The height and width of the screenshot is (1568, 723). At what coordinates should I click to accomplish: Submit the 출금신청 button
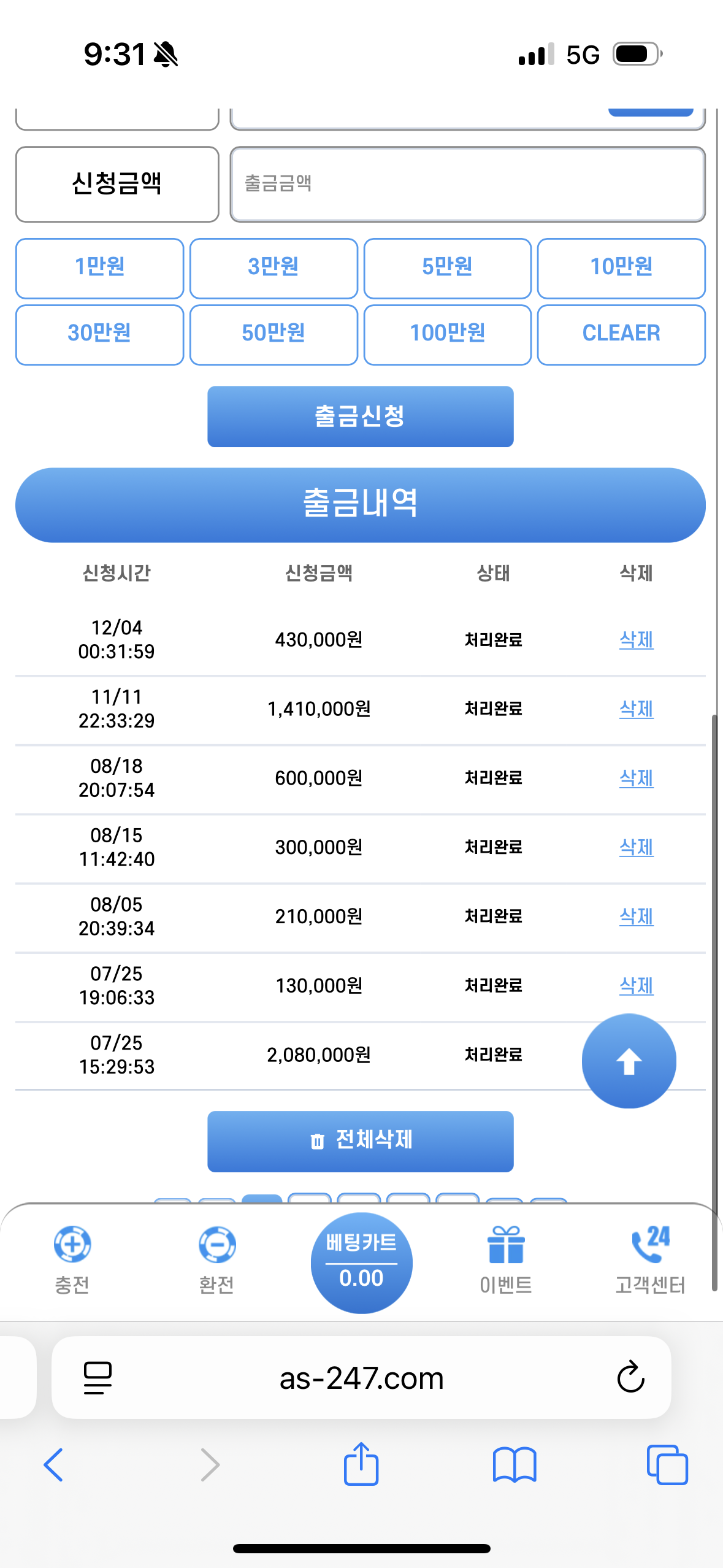360,417
